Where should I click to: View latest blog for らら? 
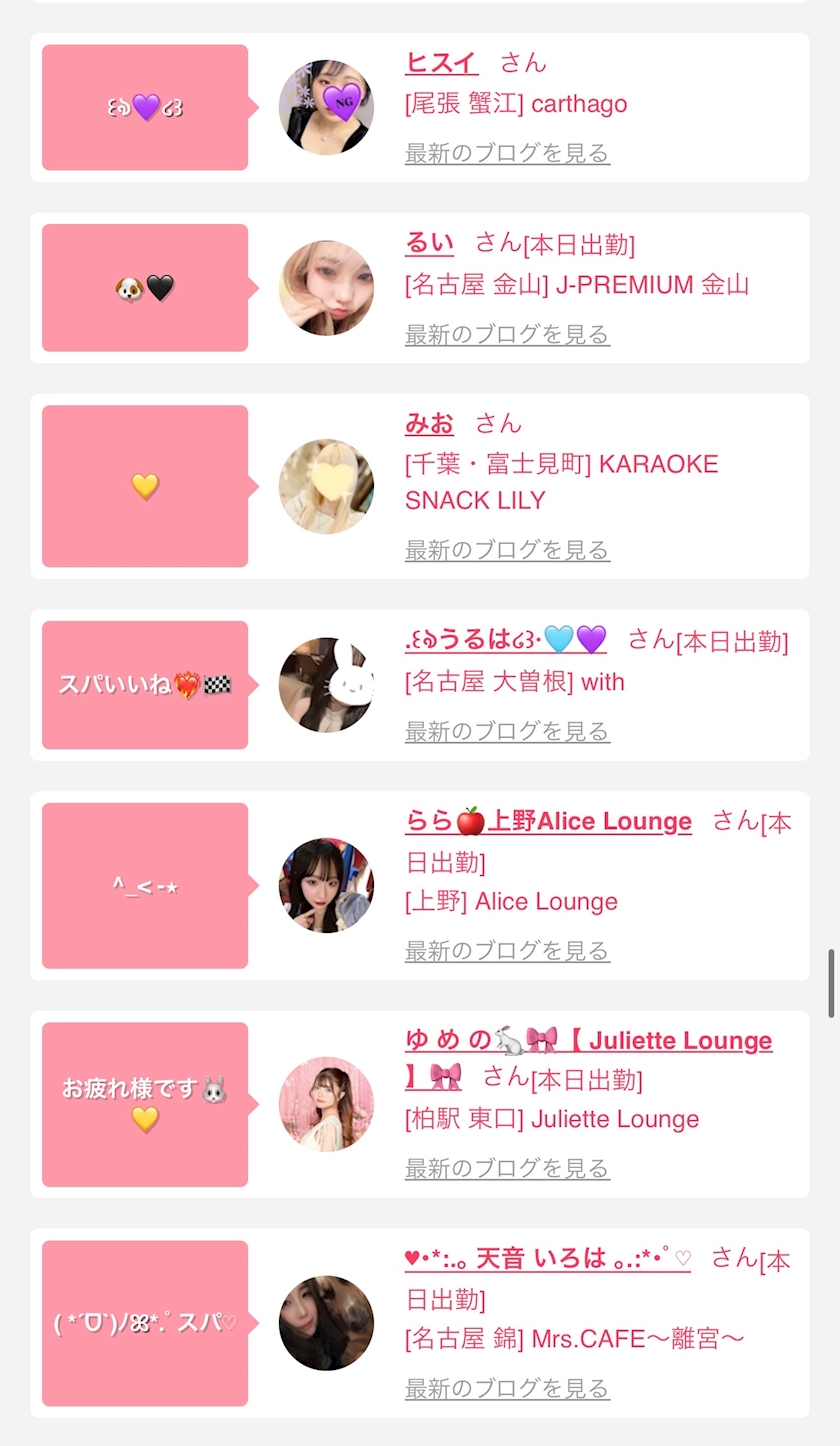coord(507,950)
